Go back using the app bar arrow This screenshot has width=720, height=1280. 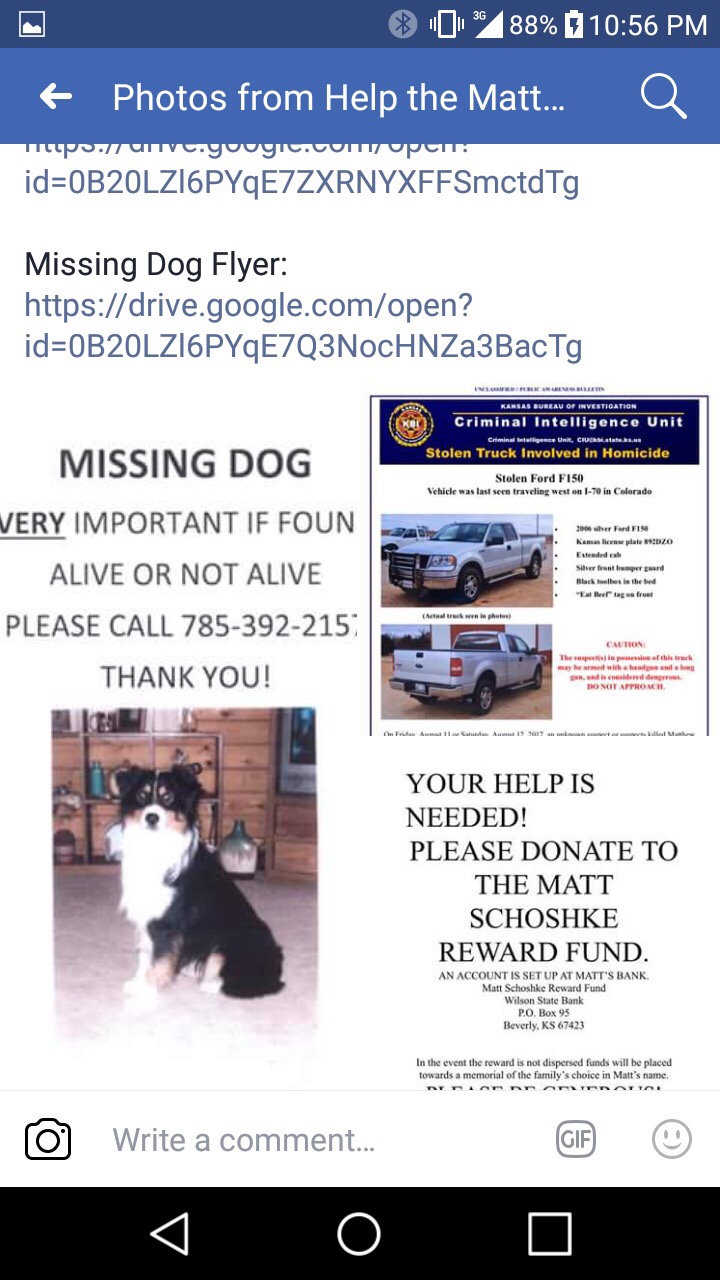click(x=56, y=97)
